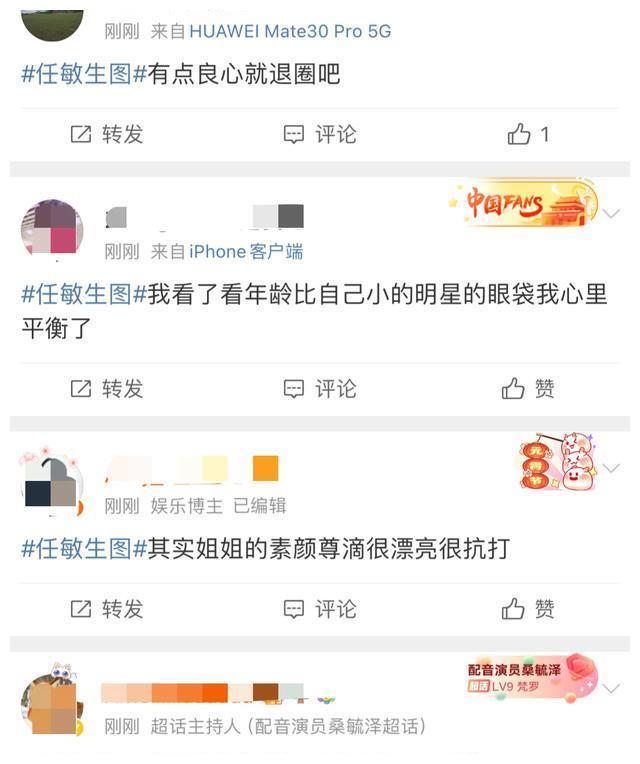
Task: Expand chevron menu on 娱乐博主 post
Action: pyautogui.click(x=612, y=468)
